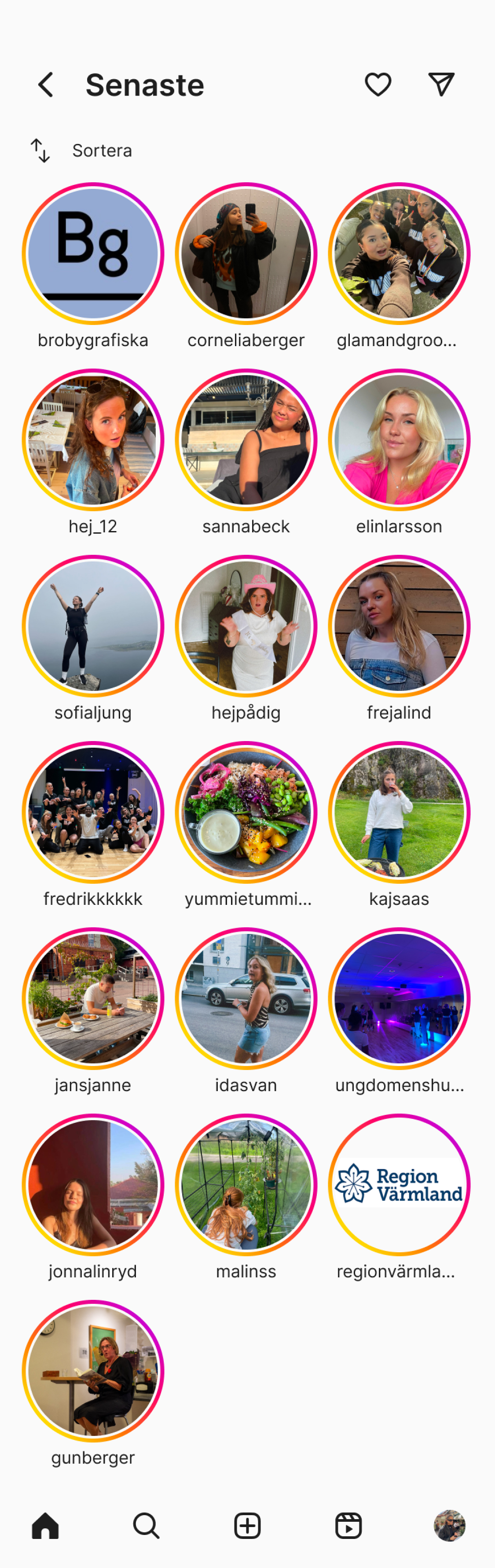Image resolution: width=495 pixels, height=1568 pixels.
Task: Watch the story from hej_12
Action: pyautogui.click(x=93, y=439)
